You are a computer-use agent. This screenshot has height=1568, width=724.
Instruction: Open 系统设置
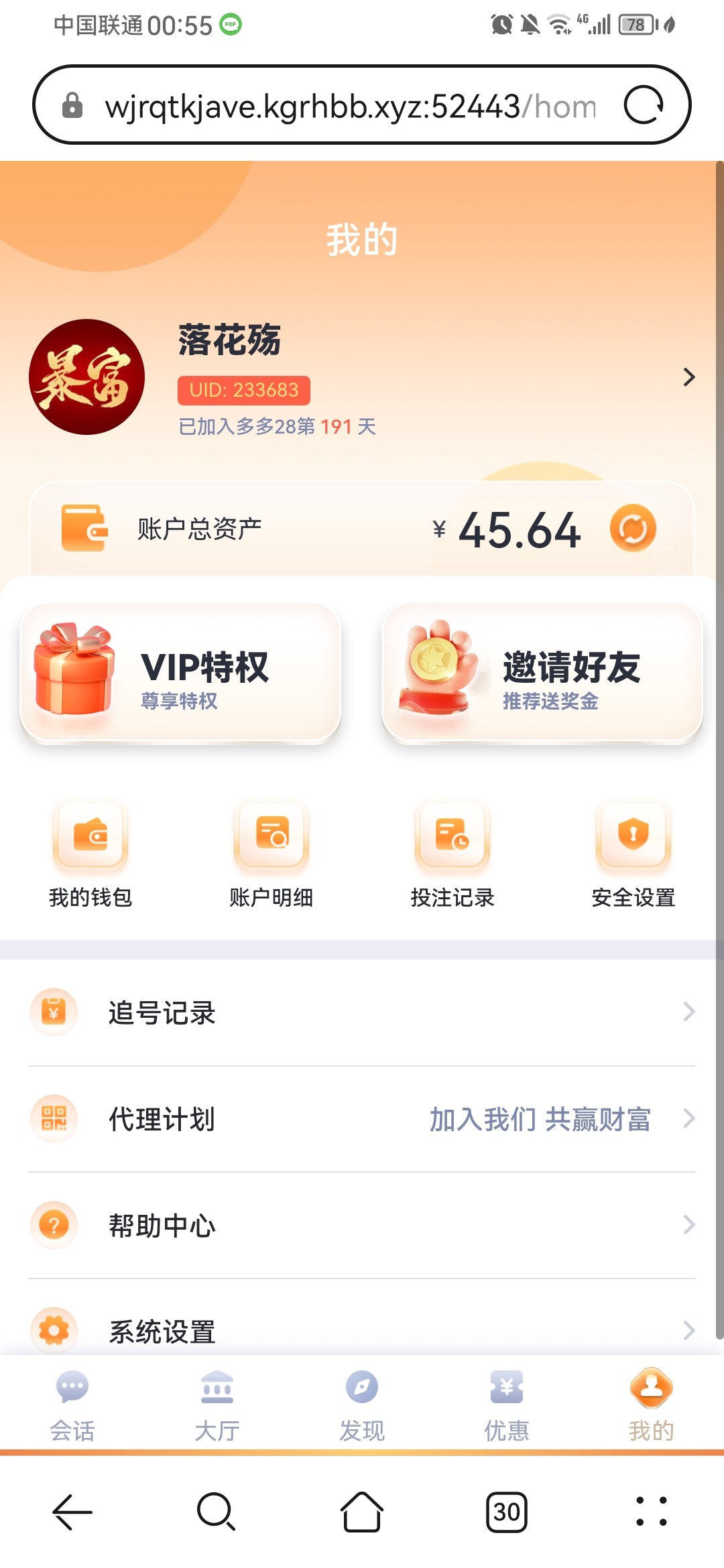click(x=362, y=1331)
